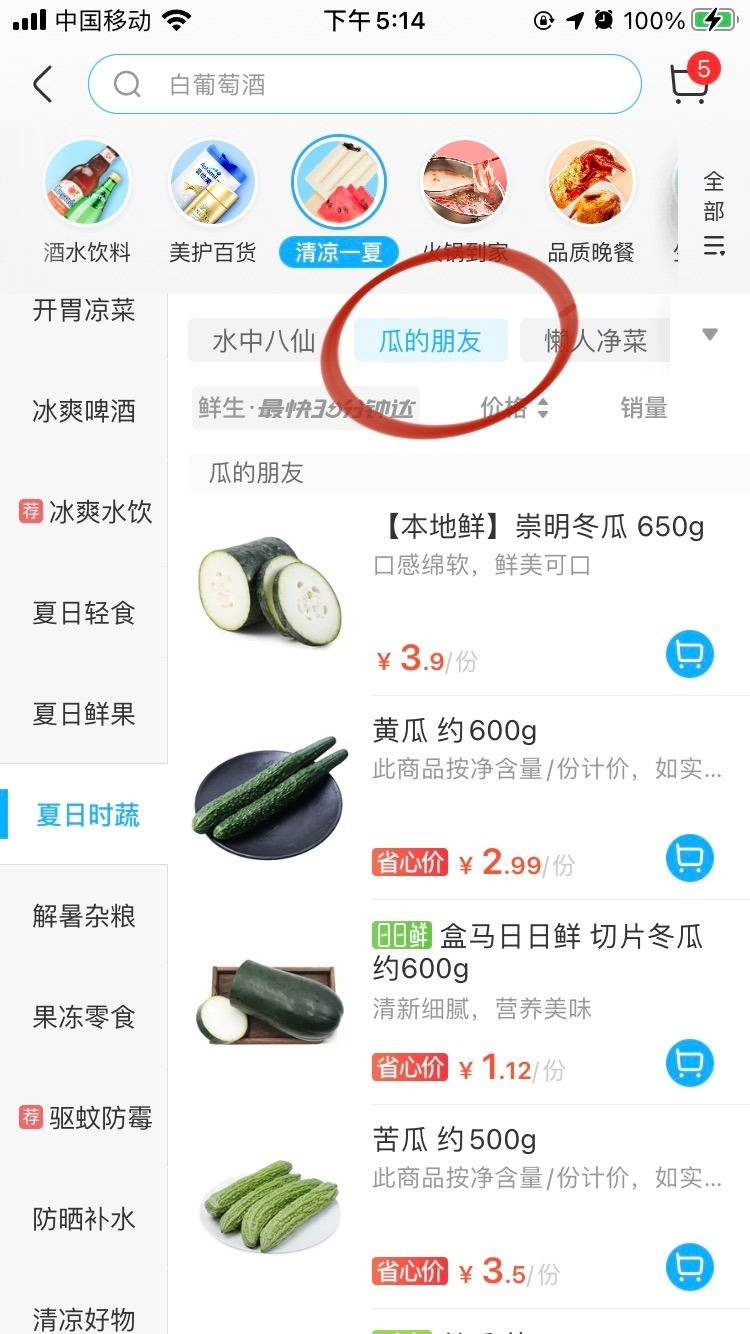This screenshot has width=750, height=1334.
Task: Tap the 白葡萄酒 search box
Action: (364, 85)
